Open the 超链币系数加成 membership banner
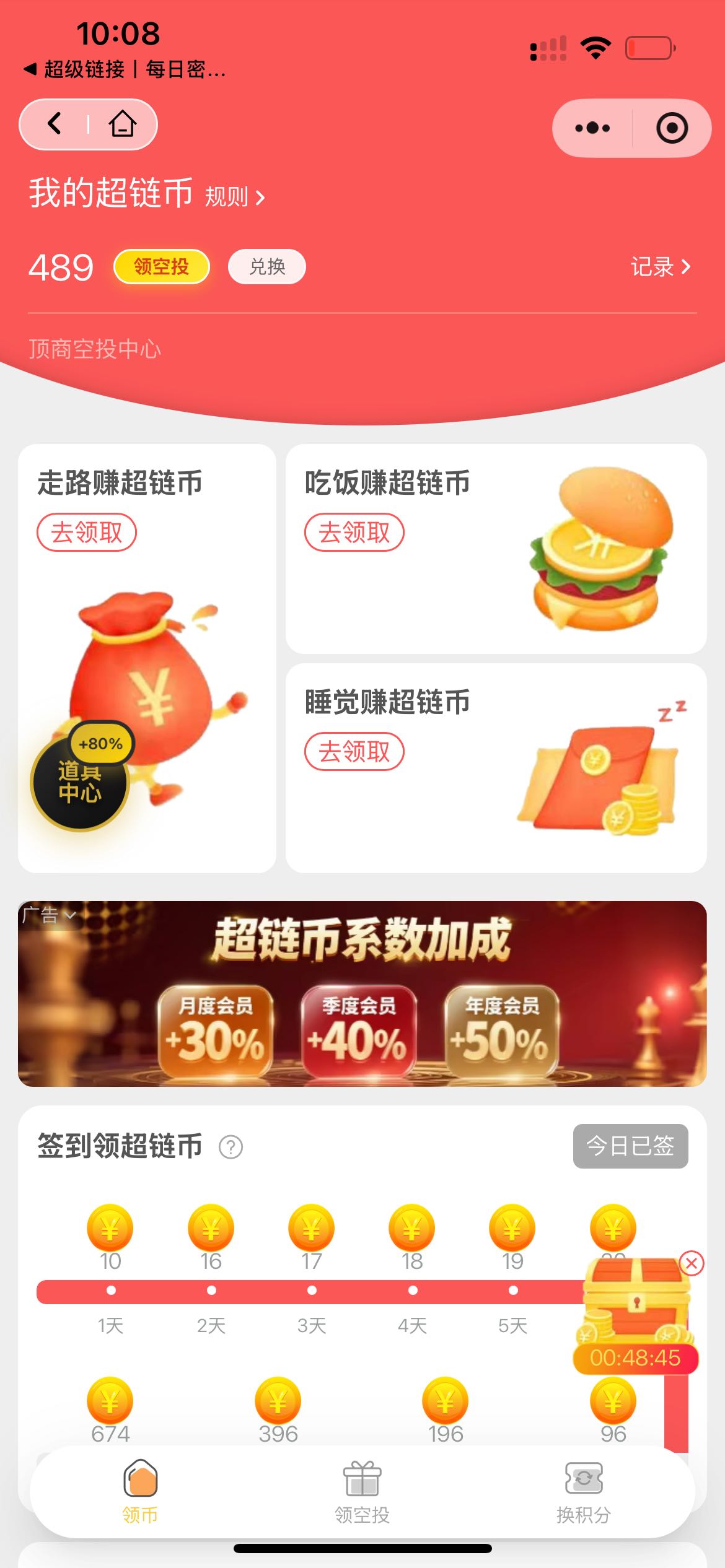 tap(362, 993)
